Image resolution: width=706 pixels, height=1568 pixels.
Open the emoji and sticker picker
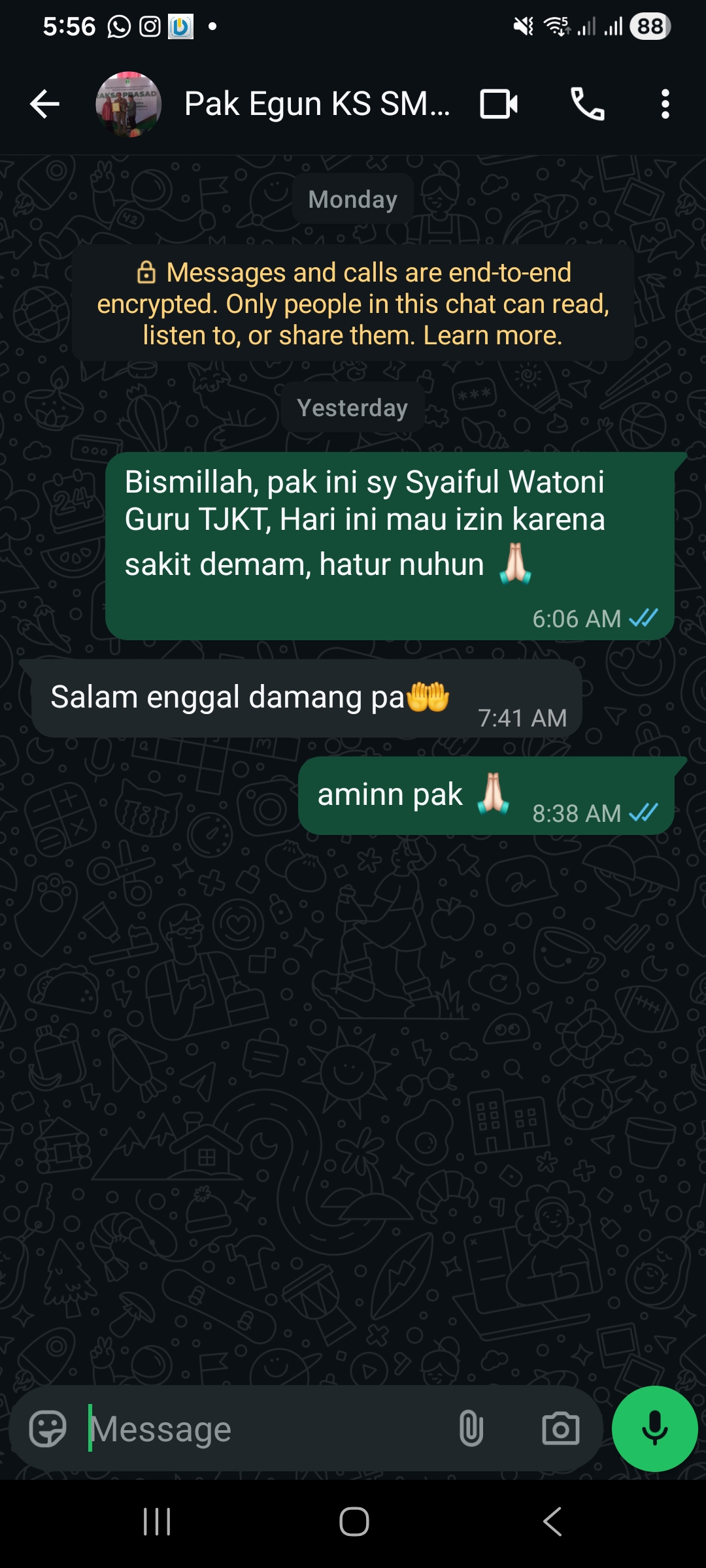click(48, 1429)
